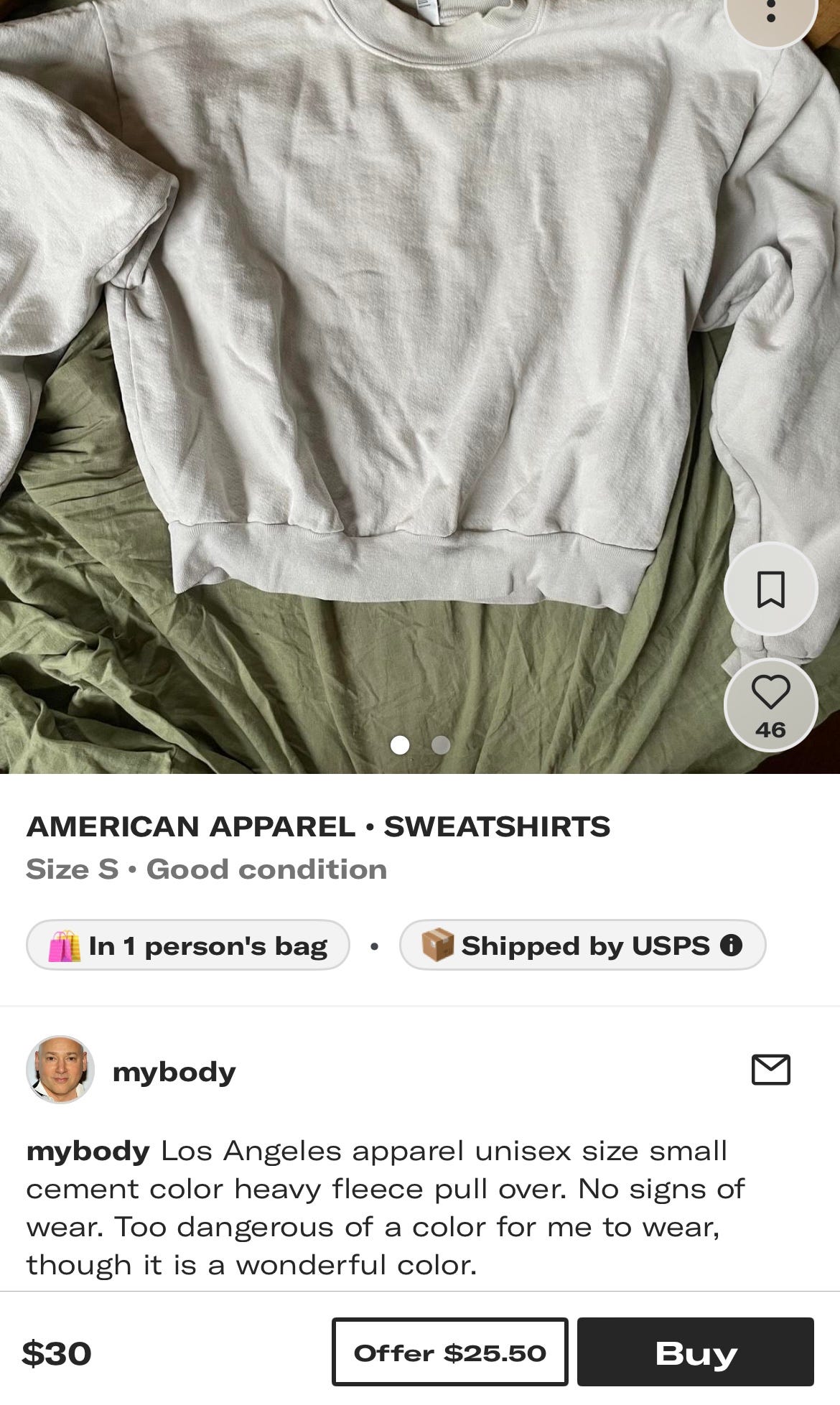Jump to the second photo dot
The width and height of the screenshot is (840, 1405).
point(441,745)
